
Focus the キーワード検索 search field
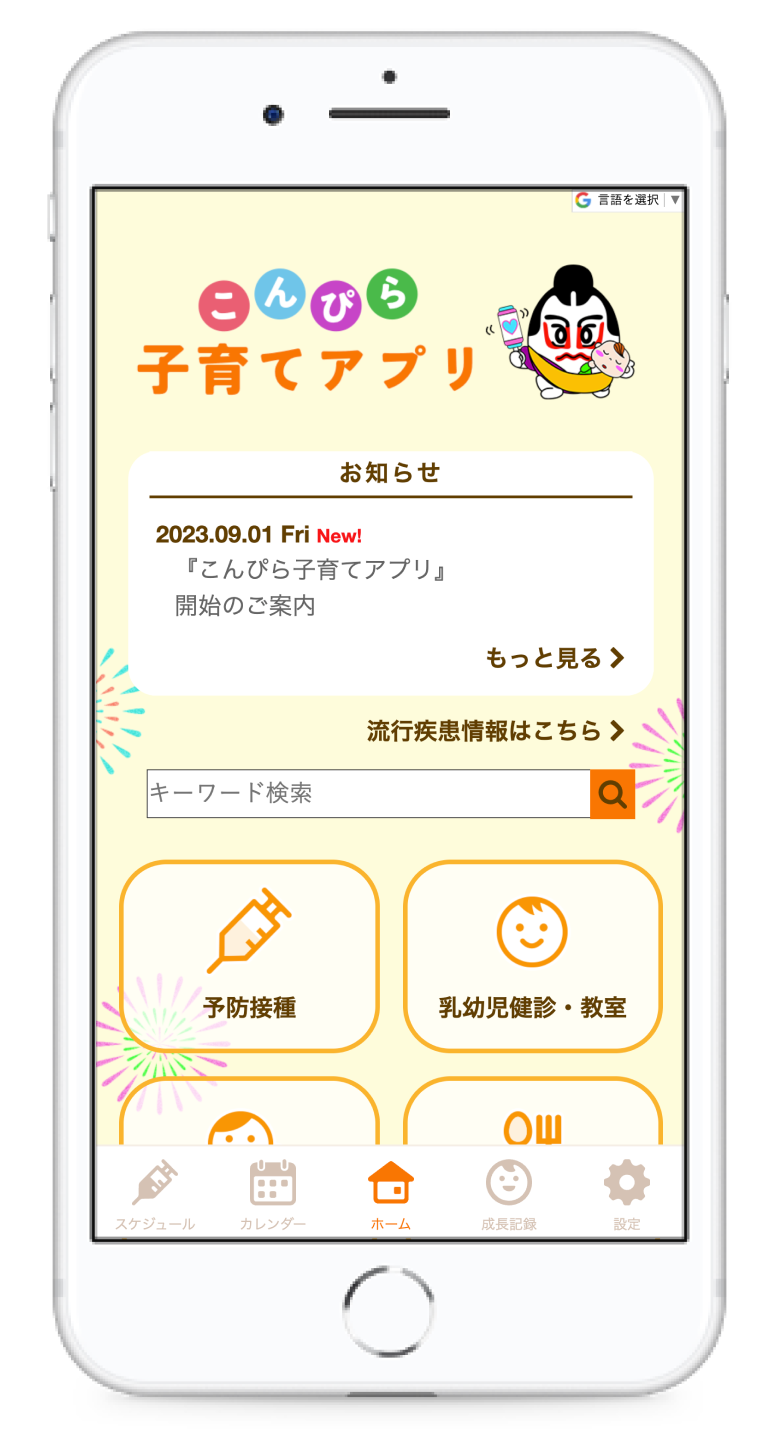tap(368, 794)
